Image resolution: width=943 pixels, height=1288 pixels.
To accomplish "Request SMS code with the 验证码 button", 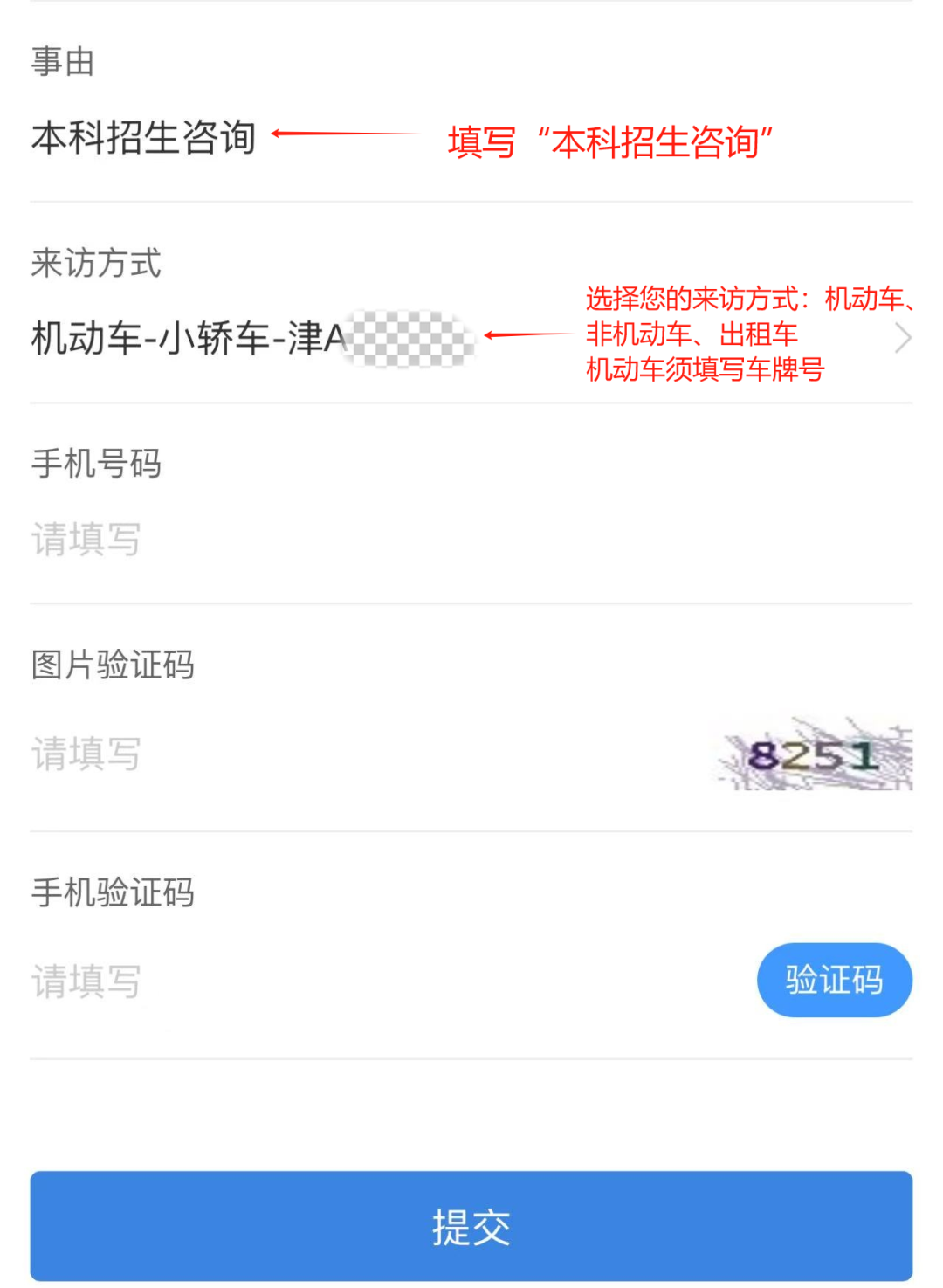I will (834, 980).
